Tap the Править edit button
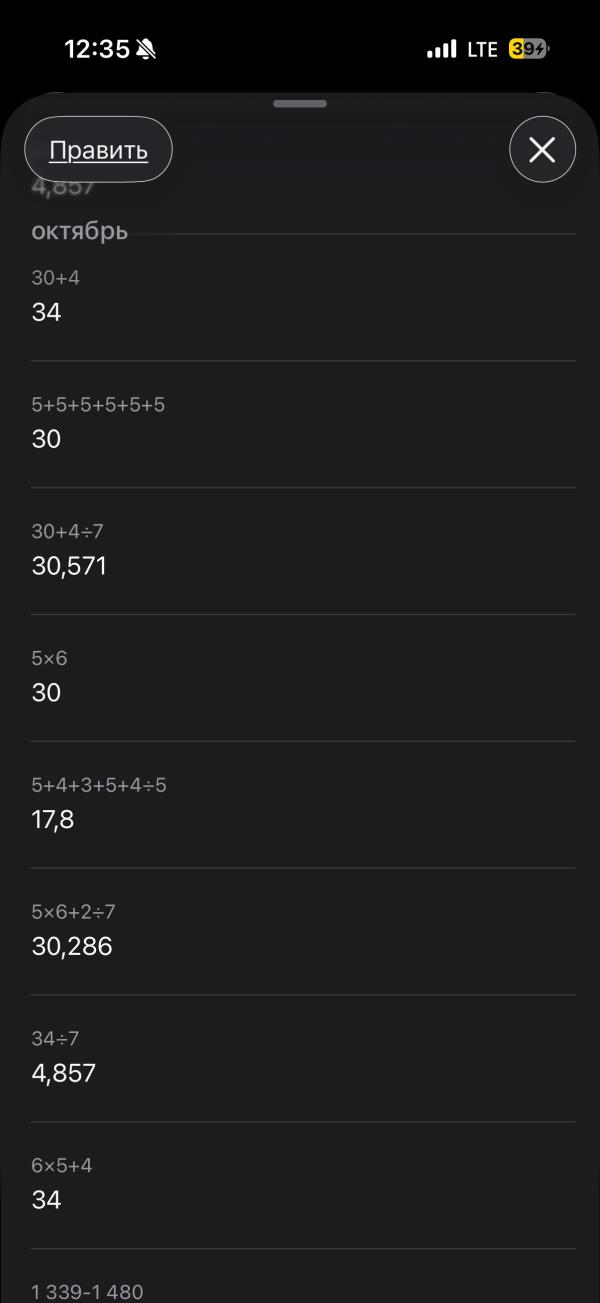 click(98, 150)
